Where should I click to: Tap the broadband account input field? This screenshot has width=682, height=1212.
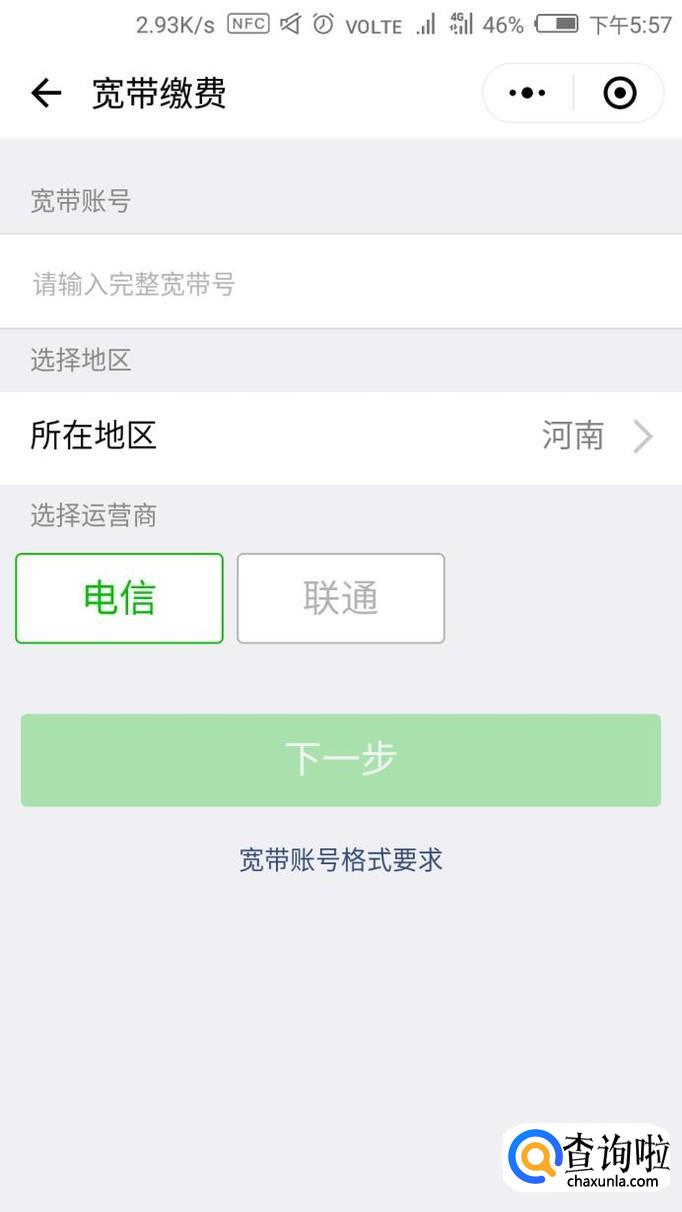pos(340,284)
